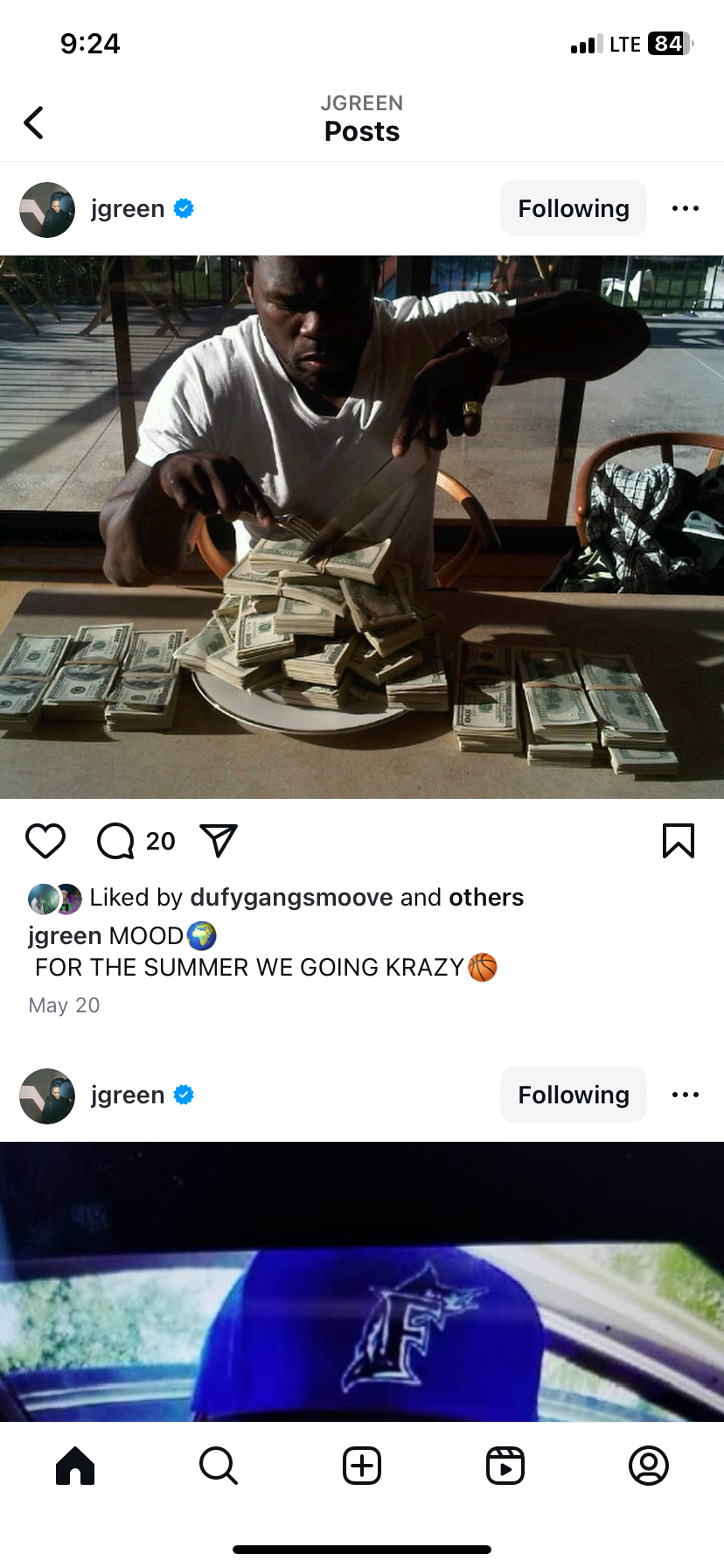Tap Following button on the money post
Screen dimensions: 724x1568
point(574,208)
